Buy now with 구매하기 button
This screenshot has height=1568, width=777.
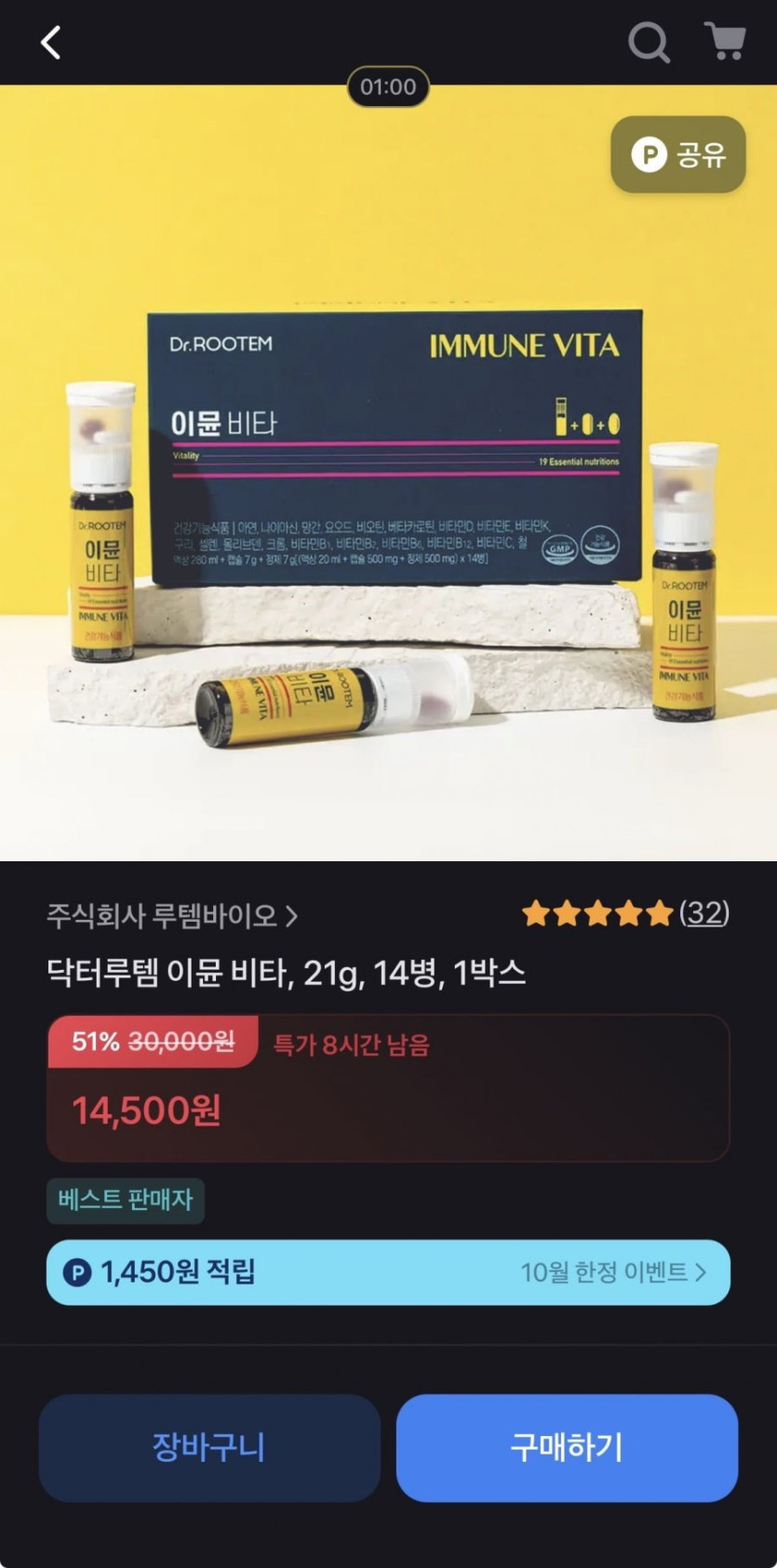pos(567,1447)
